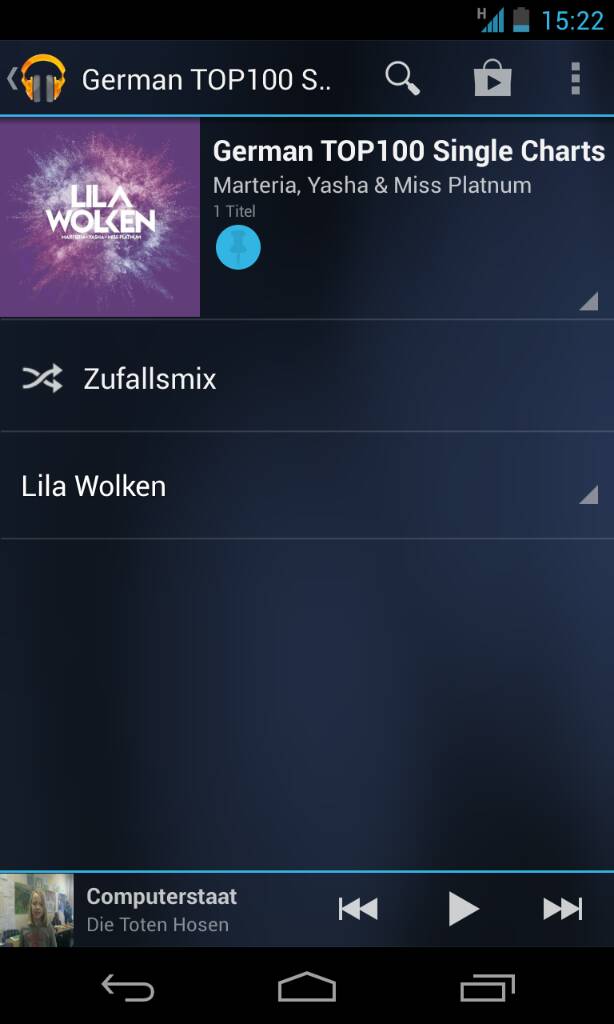Skip to the previous track
The height and width of the screenshot is (1024, 614).
click(x=358, y=909)
